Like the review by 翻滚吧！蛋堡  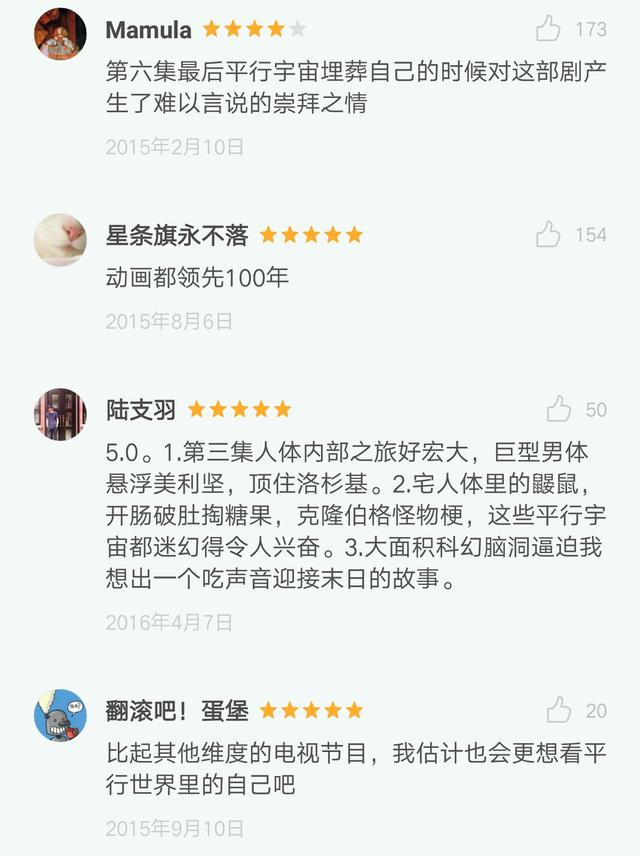click(559, 711)
